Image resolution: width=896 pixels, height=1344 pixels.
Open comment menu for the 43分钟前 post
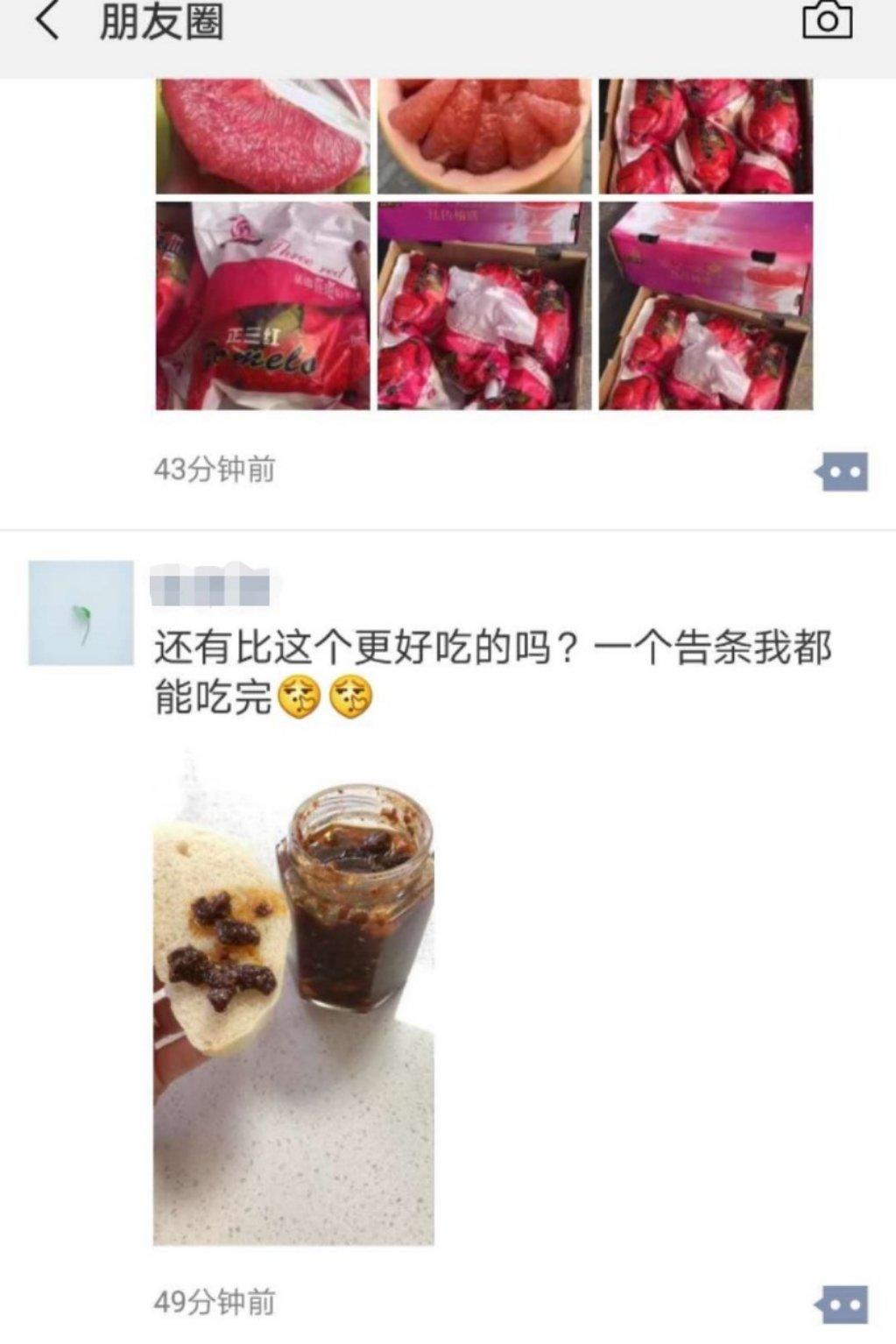841,471
